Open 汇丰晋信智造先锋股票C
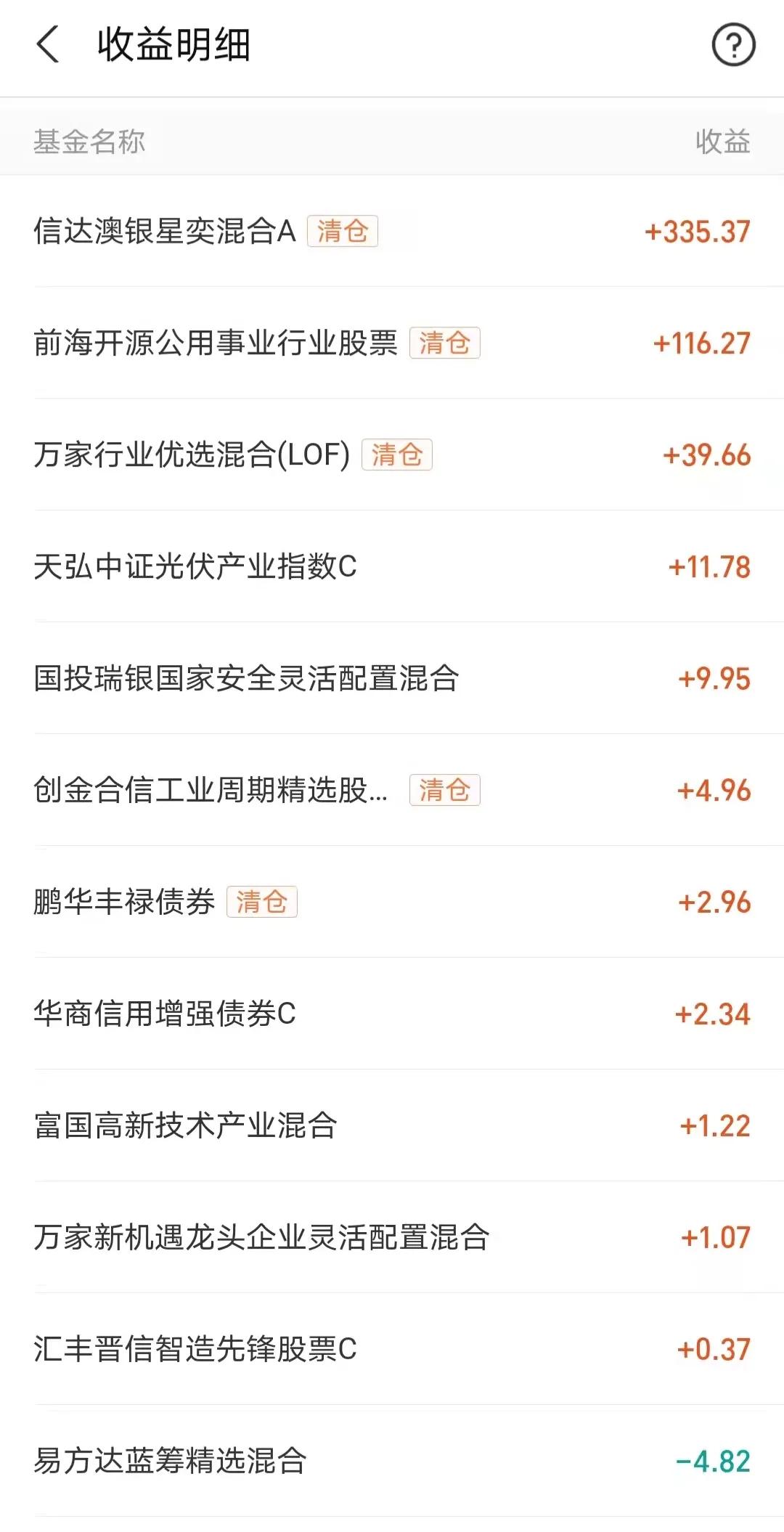Viewport: 784px width, 1532px height. click(195, 1349)
